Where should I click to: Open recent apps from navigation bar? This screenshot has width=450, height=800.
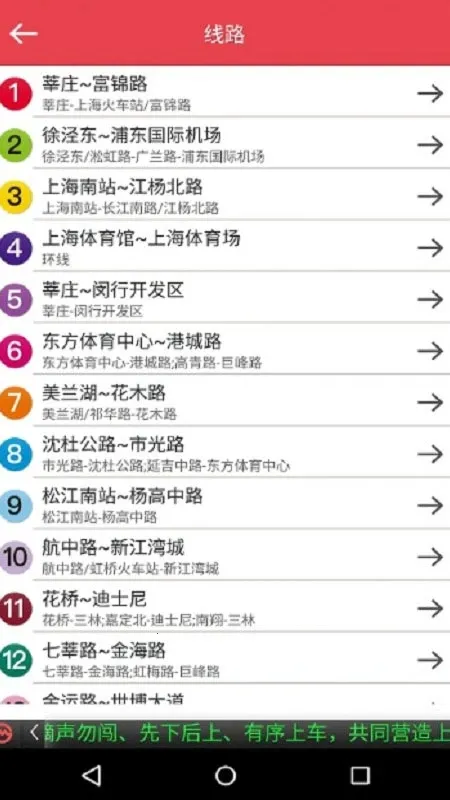(x=360, y=776)
